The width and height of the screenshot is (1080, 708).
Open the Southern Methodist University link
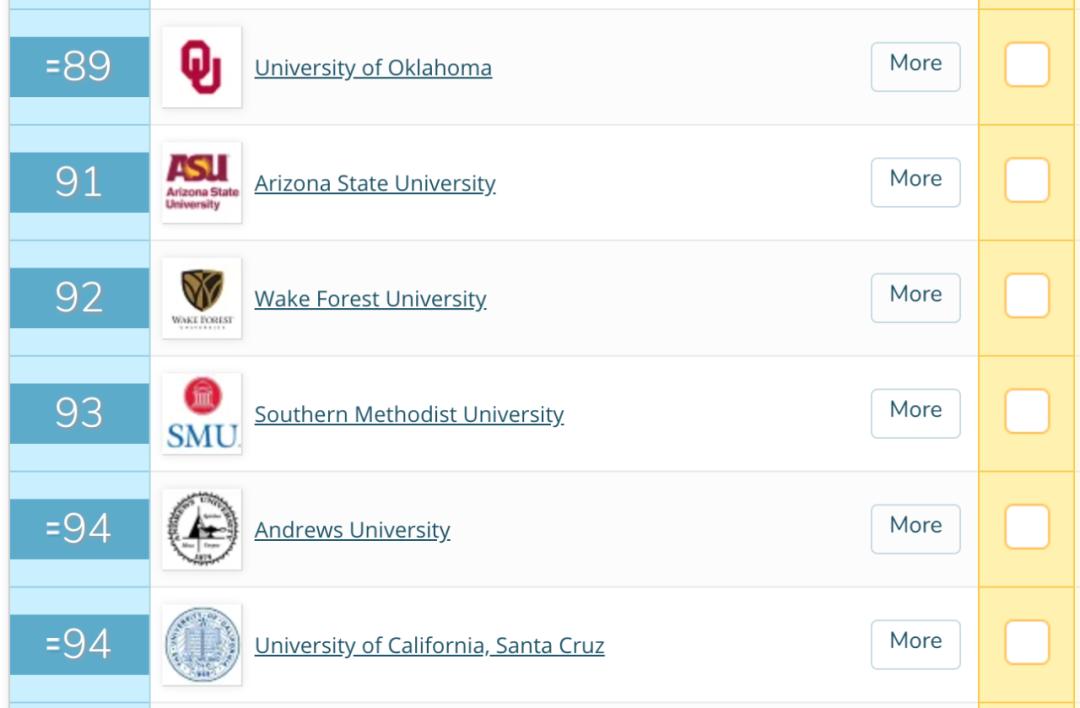tap(409, 414)
